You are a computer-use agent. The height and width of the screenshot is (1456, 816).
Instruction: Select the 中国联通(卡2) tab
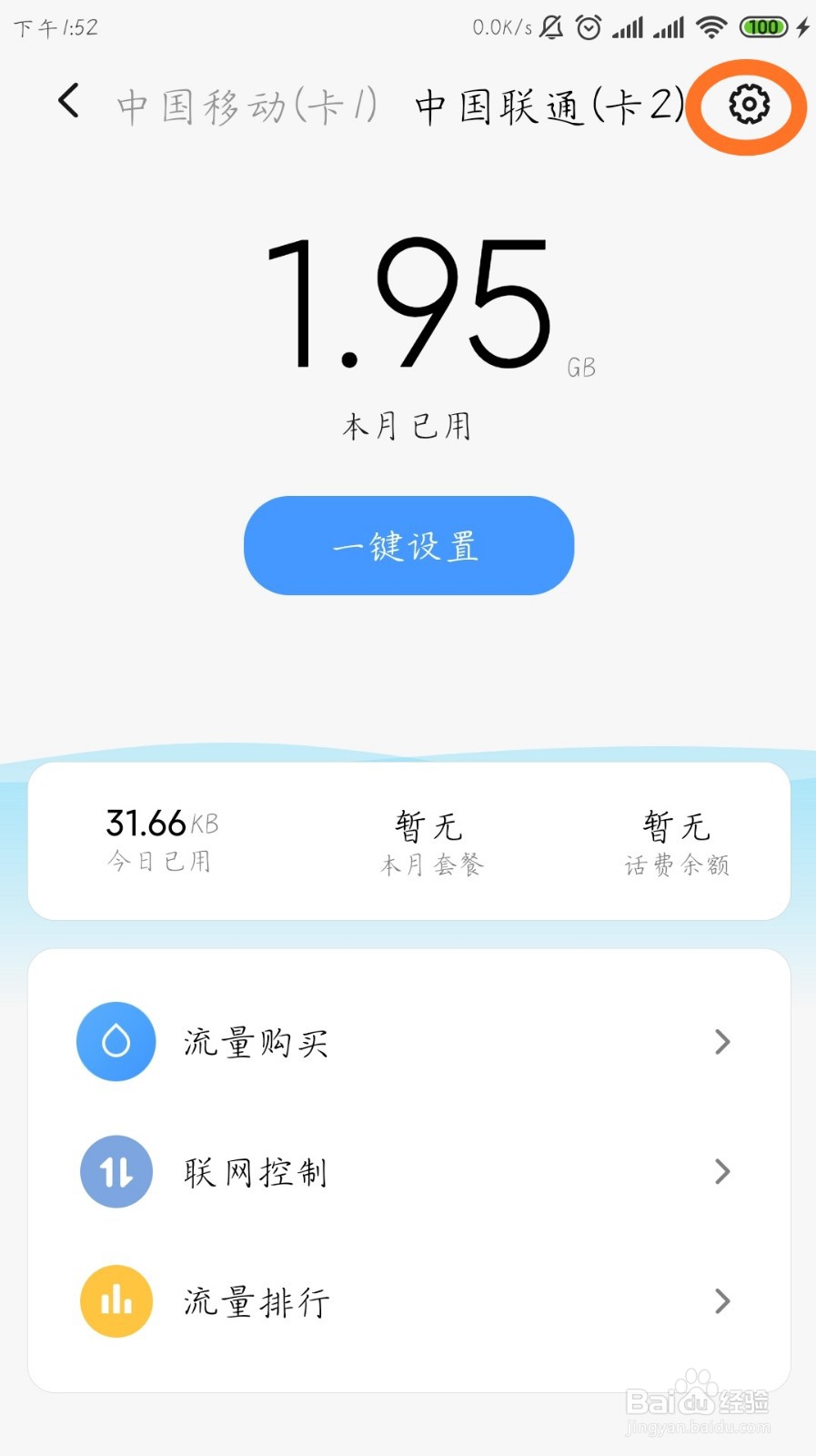click(546, 105)
